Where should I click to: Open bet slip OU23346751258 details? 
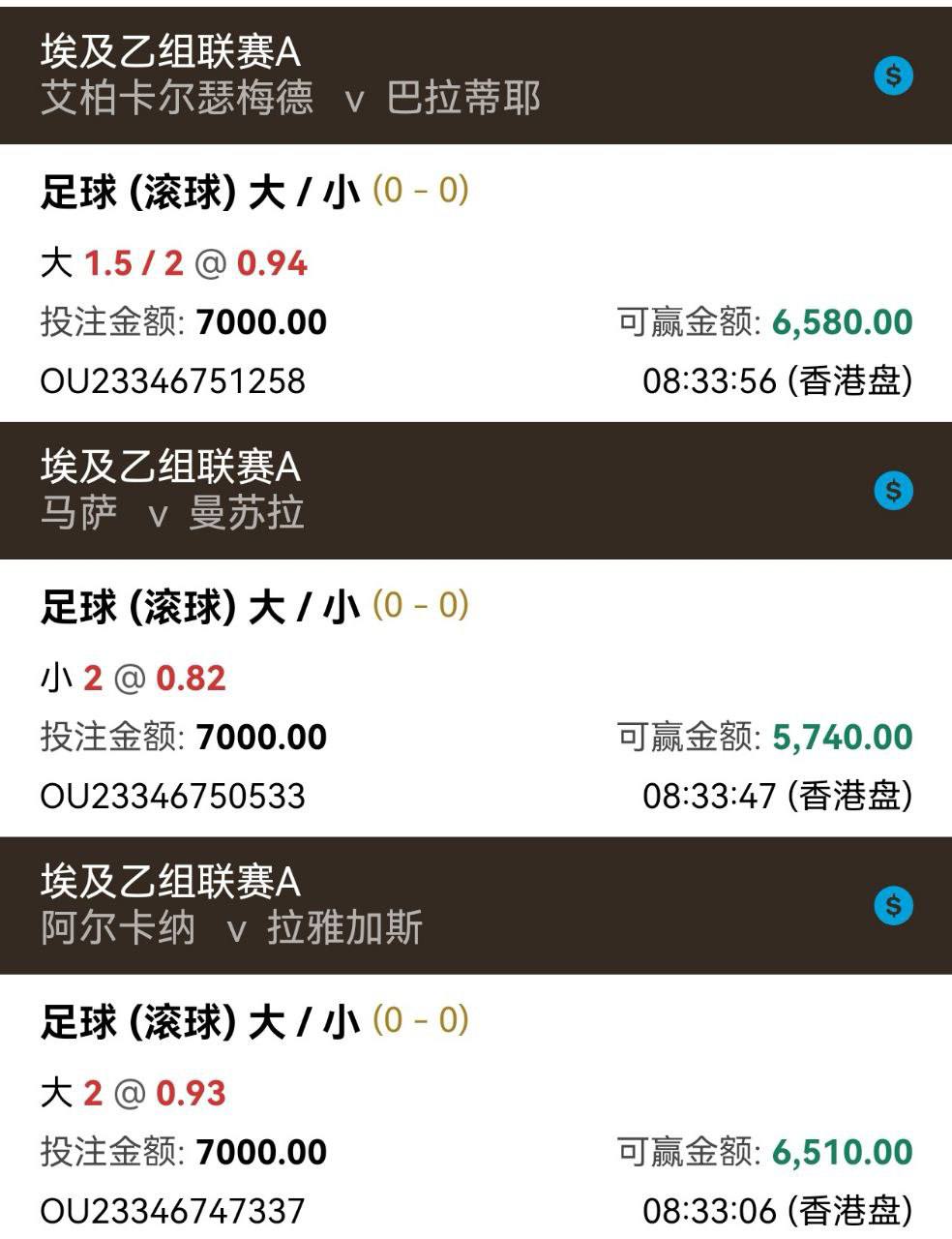coord(173,380)
